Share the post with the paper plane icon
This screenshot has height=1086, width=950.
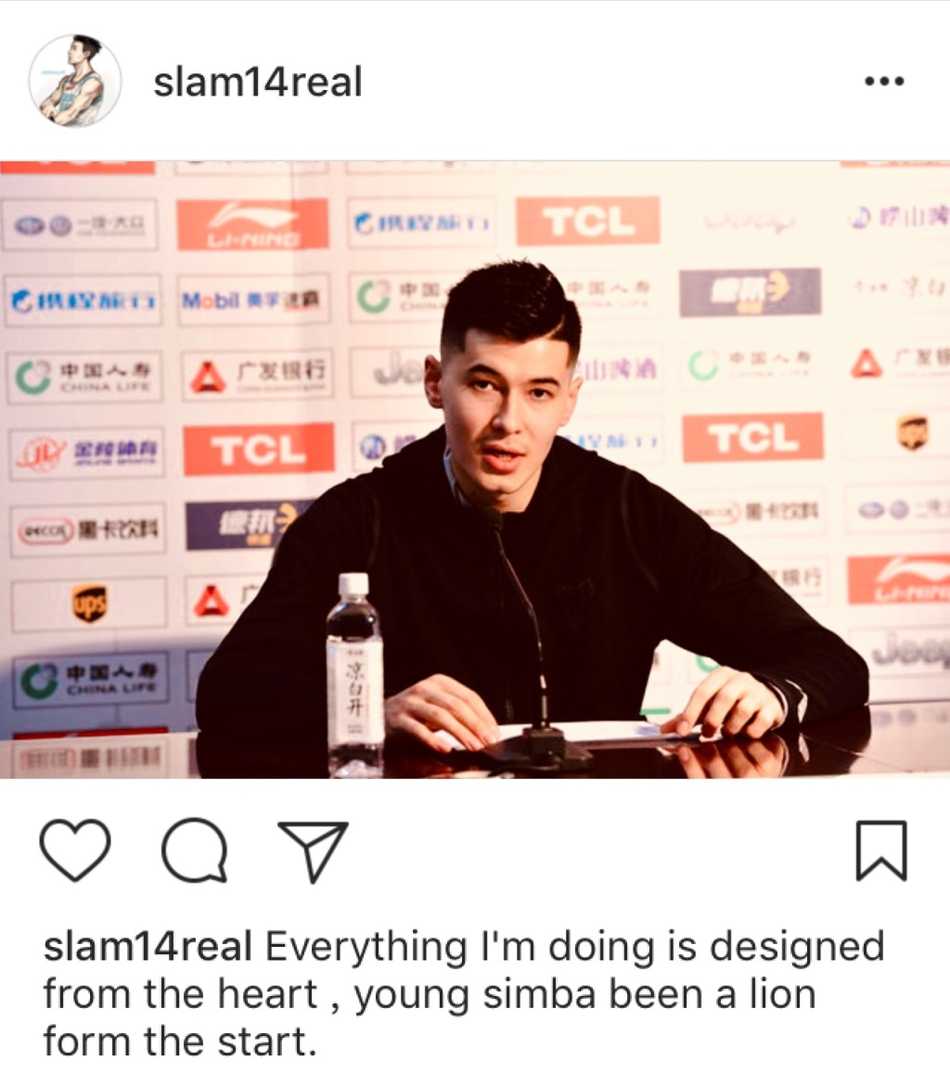pyautogui.click(x=312, y=850)
